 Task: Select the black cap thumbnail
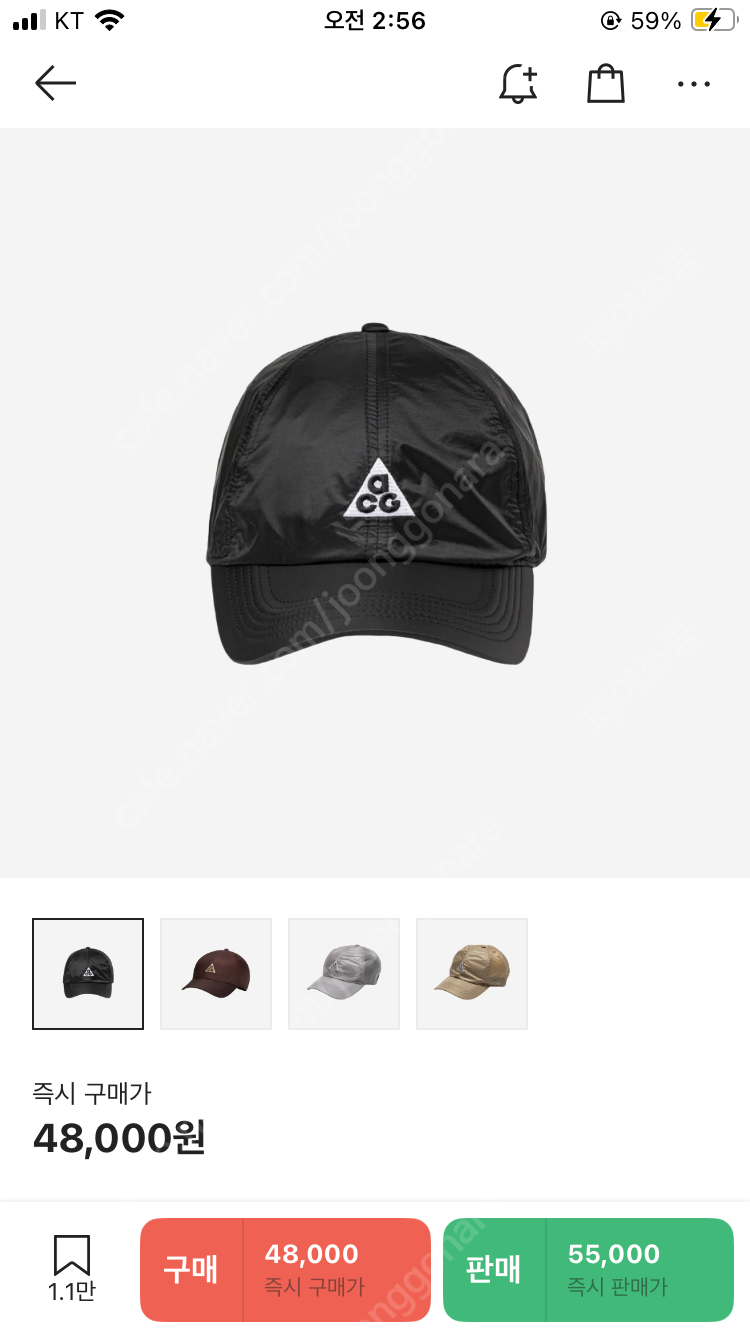88,974
